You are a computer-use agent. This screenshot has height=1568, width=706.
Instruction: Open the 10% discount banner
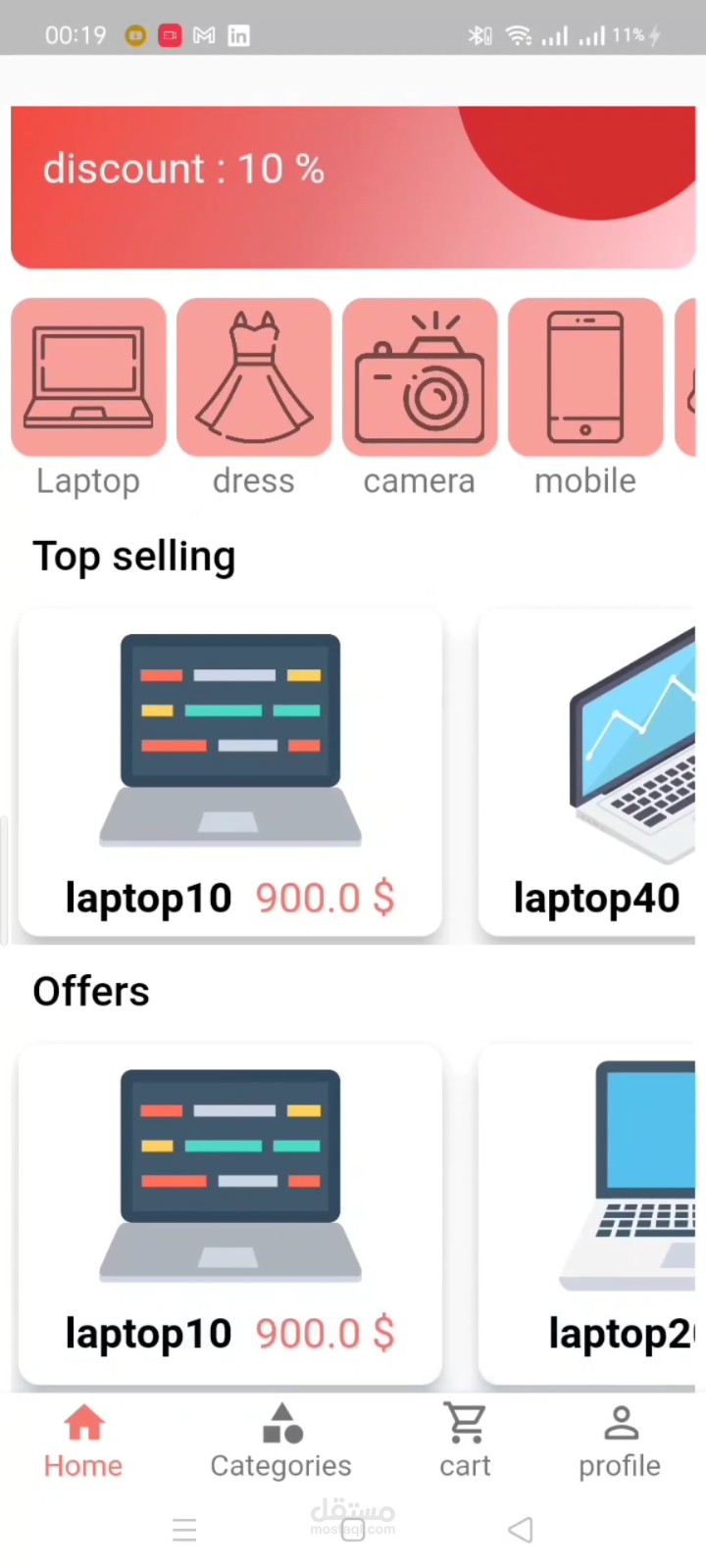click(353, 186)
